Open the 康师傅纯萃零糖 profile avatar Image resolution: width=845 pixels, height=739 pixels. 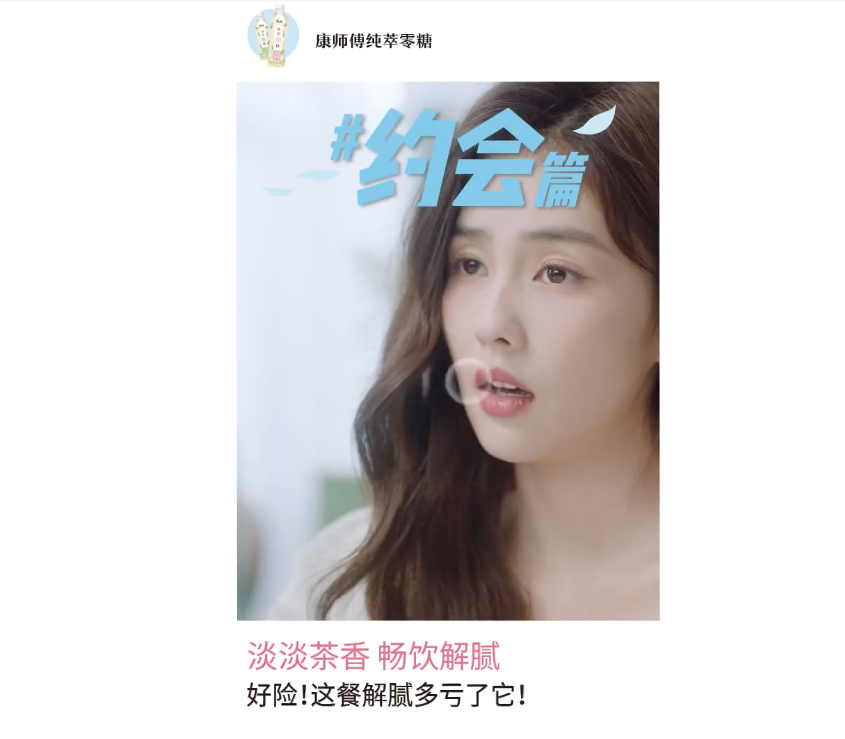coord(273,40)
